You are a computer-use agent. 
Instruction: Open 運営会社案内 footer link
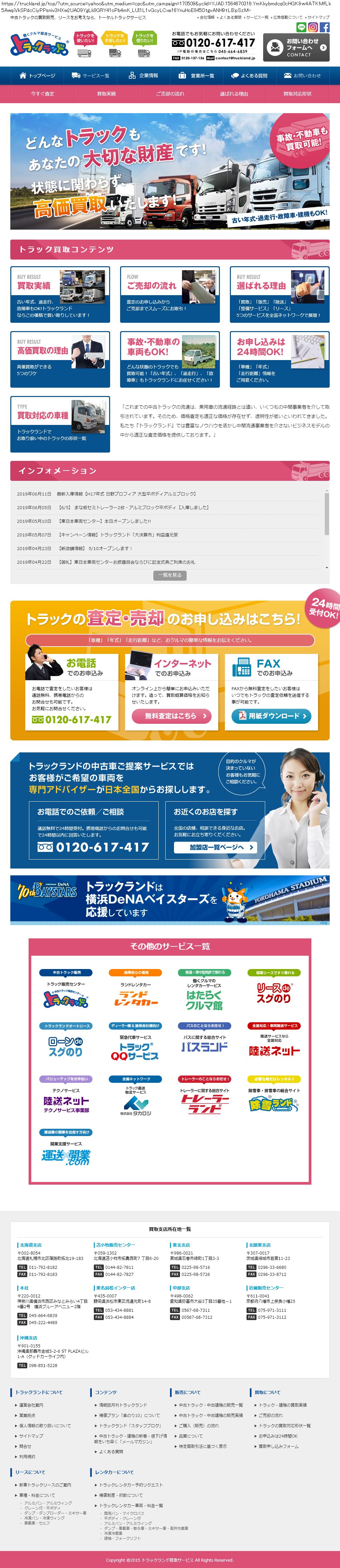pos(31,1405)
